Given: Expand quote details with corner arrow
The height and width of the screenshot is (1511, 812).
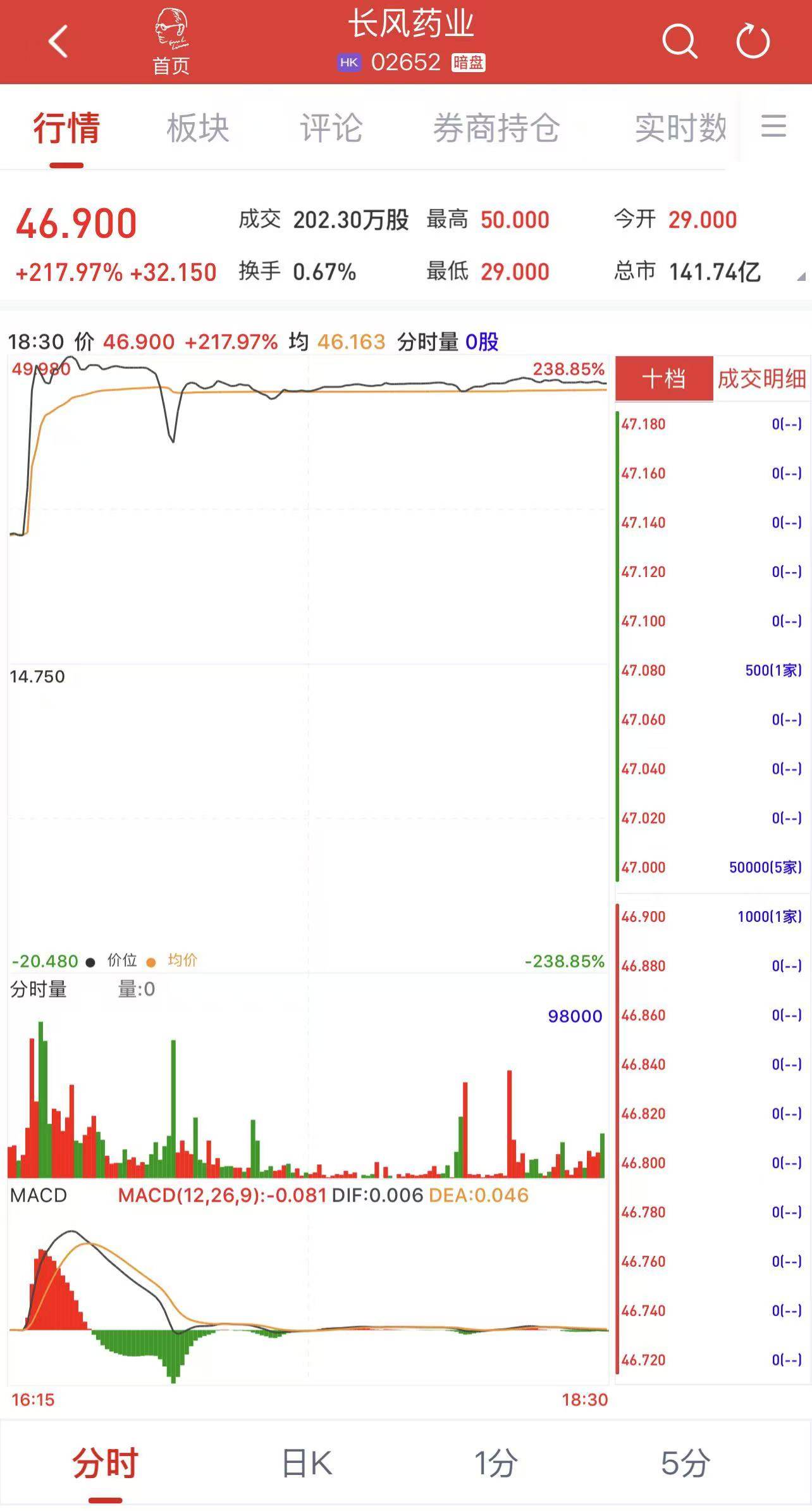Looking at the screenshot, I should coord(801,277).
